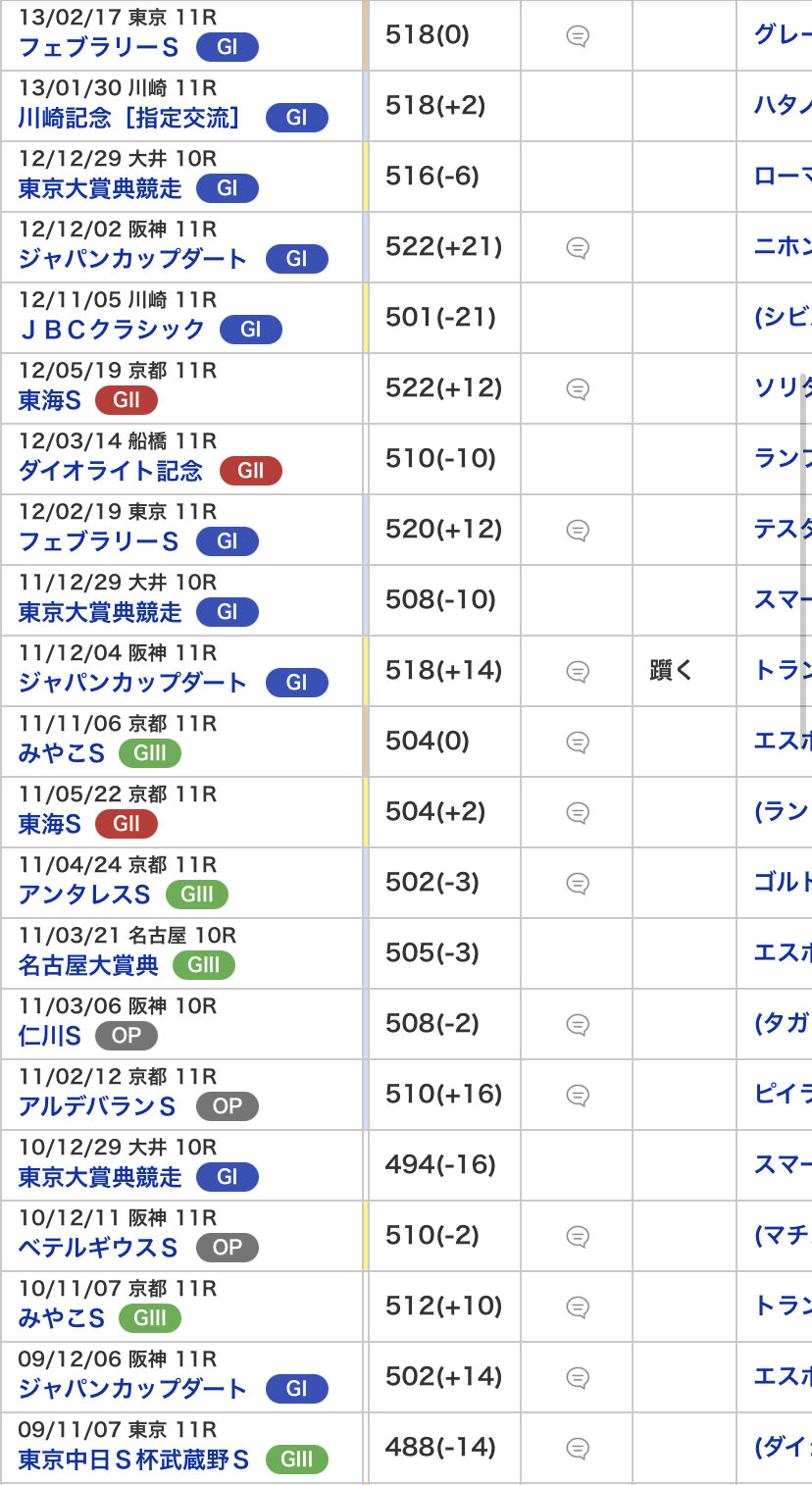The width and height of the screenshot is (812, 1485).
Task: Open the ＪＢＣクラシック race link
Action: 111,330
